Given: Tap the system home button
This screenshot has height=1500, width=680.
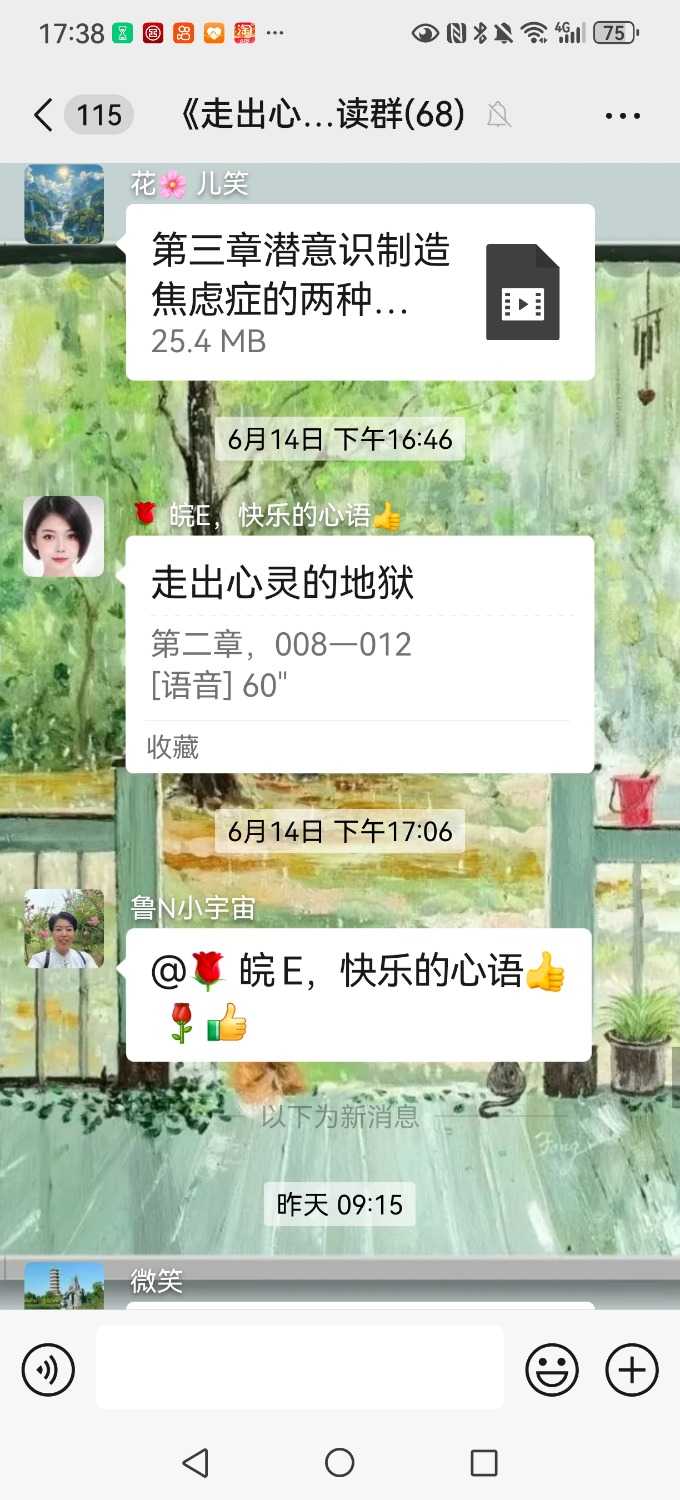Looking at the screenshot, I should [340, 1463].
